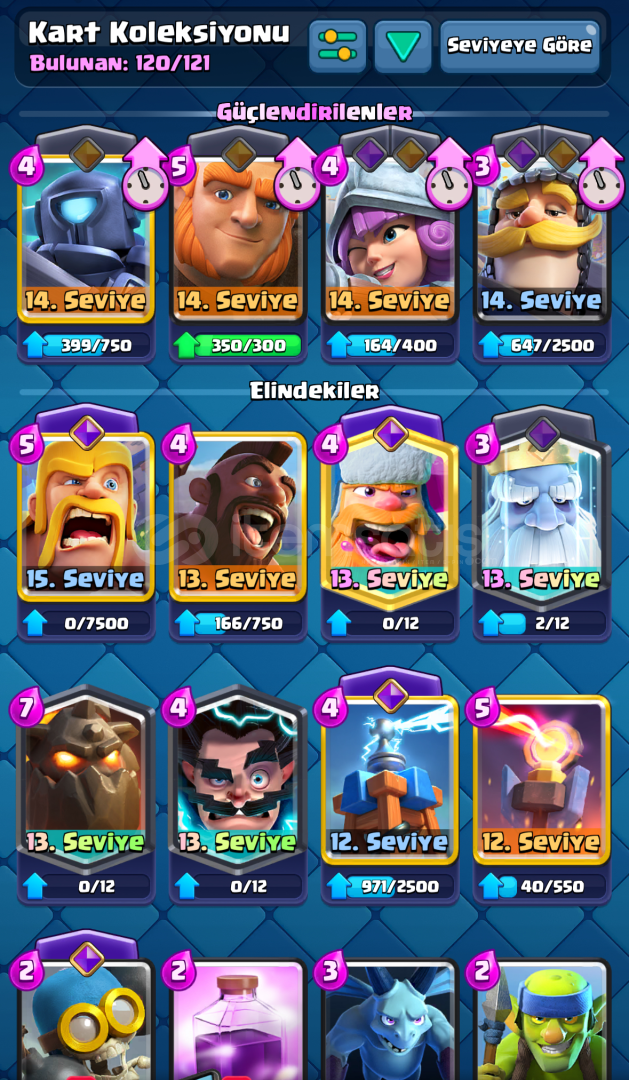Image resolution: width=629 pixels, height=1080 pixels.
Task: Toggle the sort direction arrow
Action: pyautogui.click(x=403, y=46)
